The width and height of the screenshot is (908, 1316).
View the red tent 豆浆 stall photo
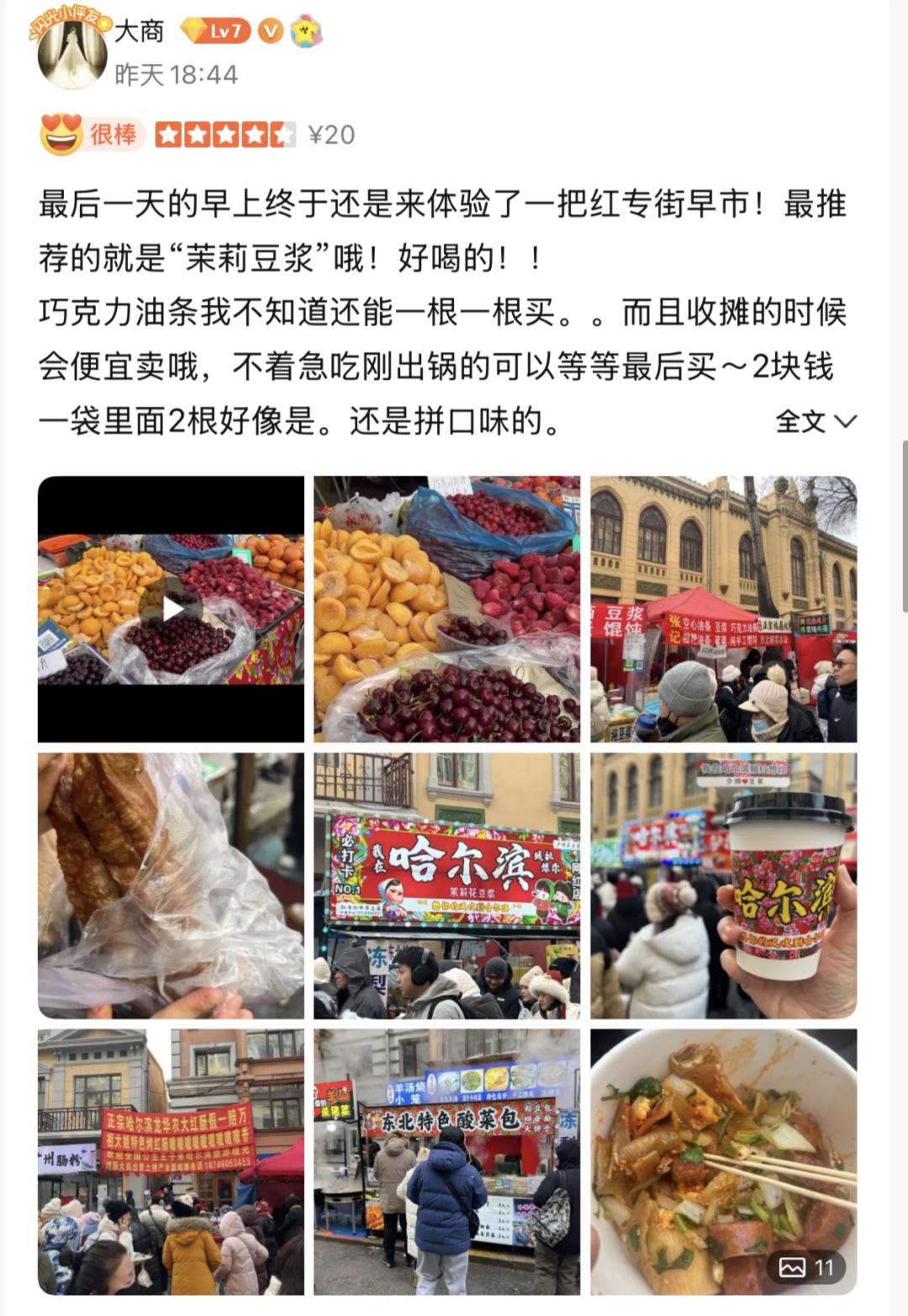click(x=723, y=609)
